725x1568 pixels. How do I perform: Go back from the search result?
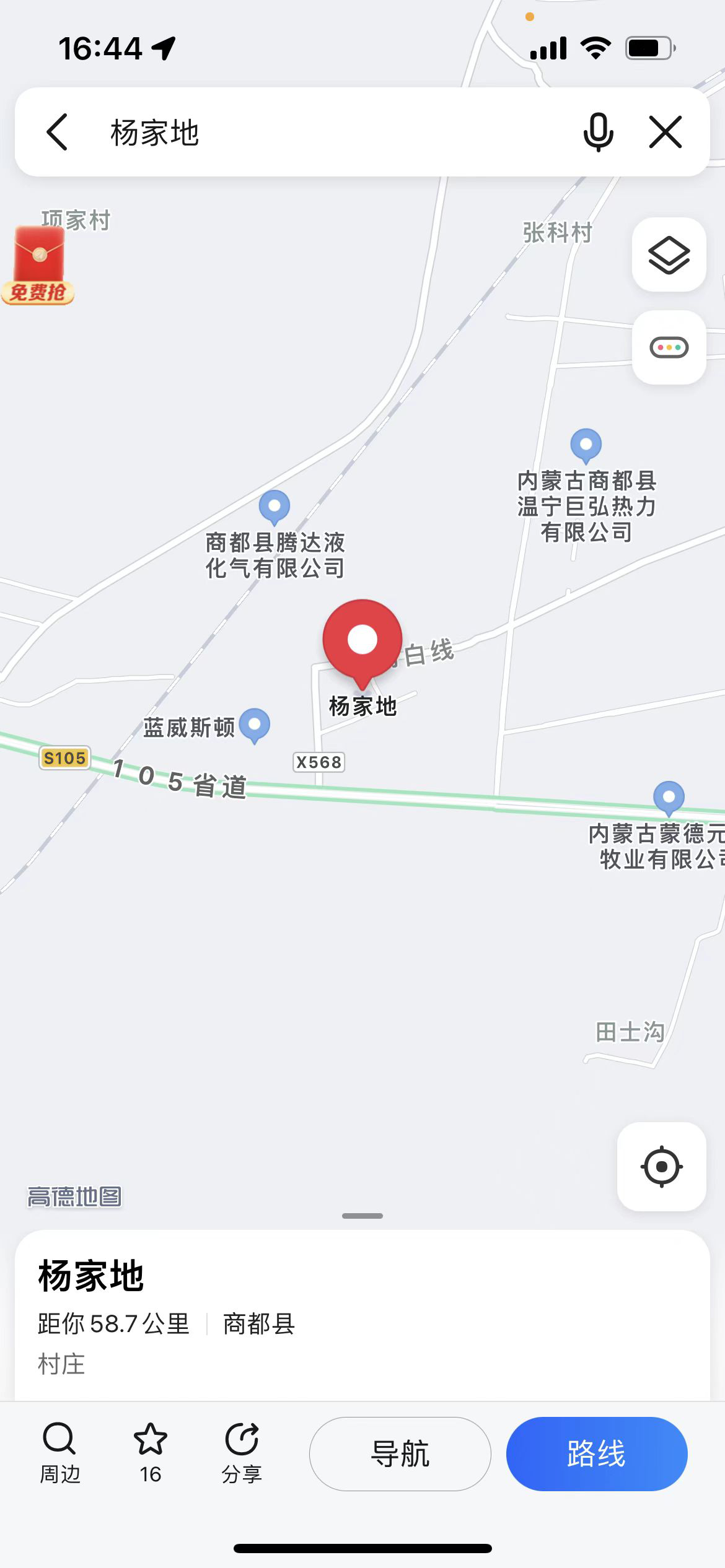click(x=57, y=132)
